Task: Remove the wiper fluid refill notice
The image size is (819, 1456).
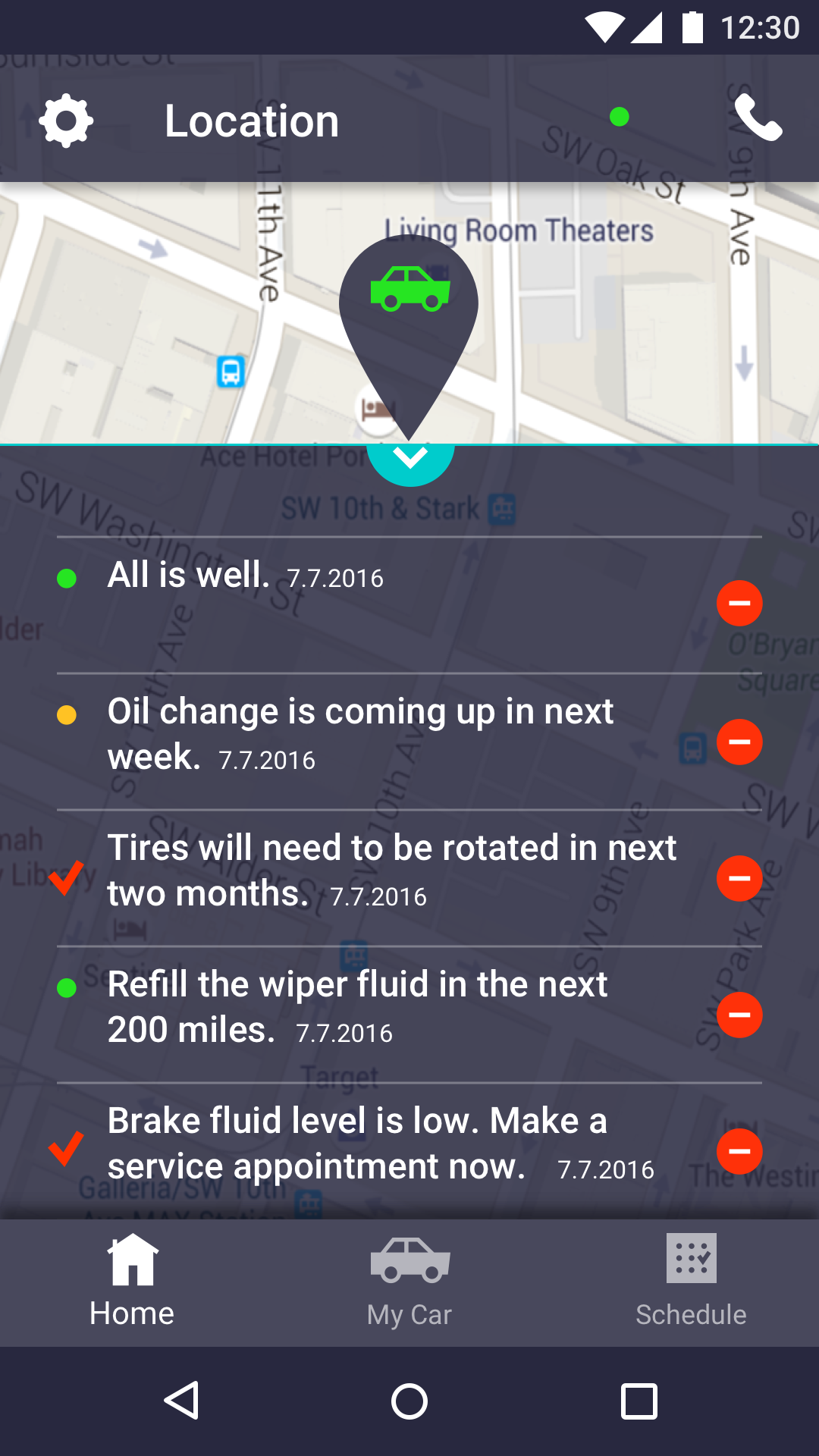Action: point(739,1015)
